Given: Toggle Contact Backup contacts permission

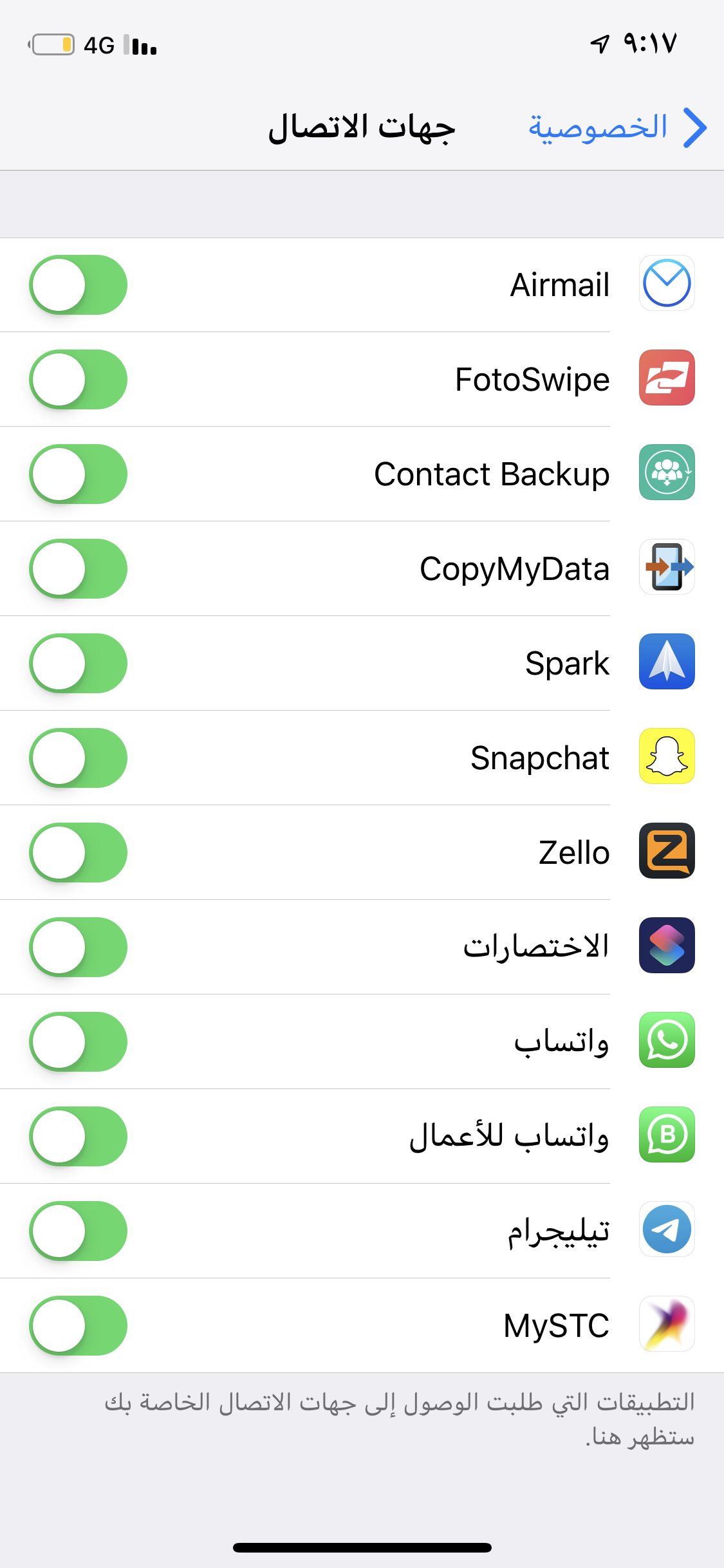Looking at the screenshot, I should click(78, 474).
